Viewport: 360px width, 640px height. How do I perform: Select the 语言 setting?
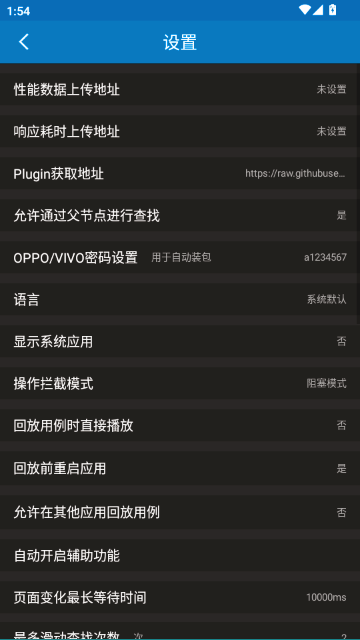(x=180, y=300)
